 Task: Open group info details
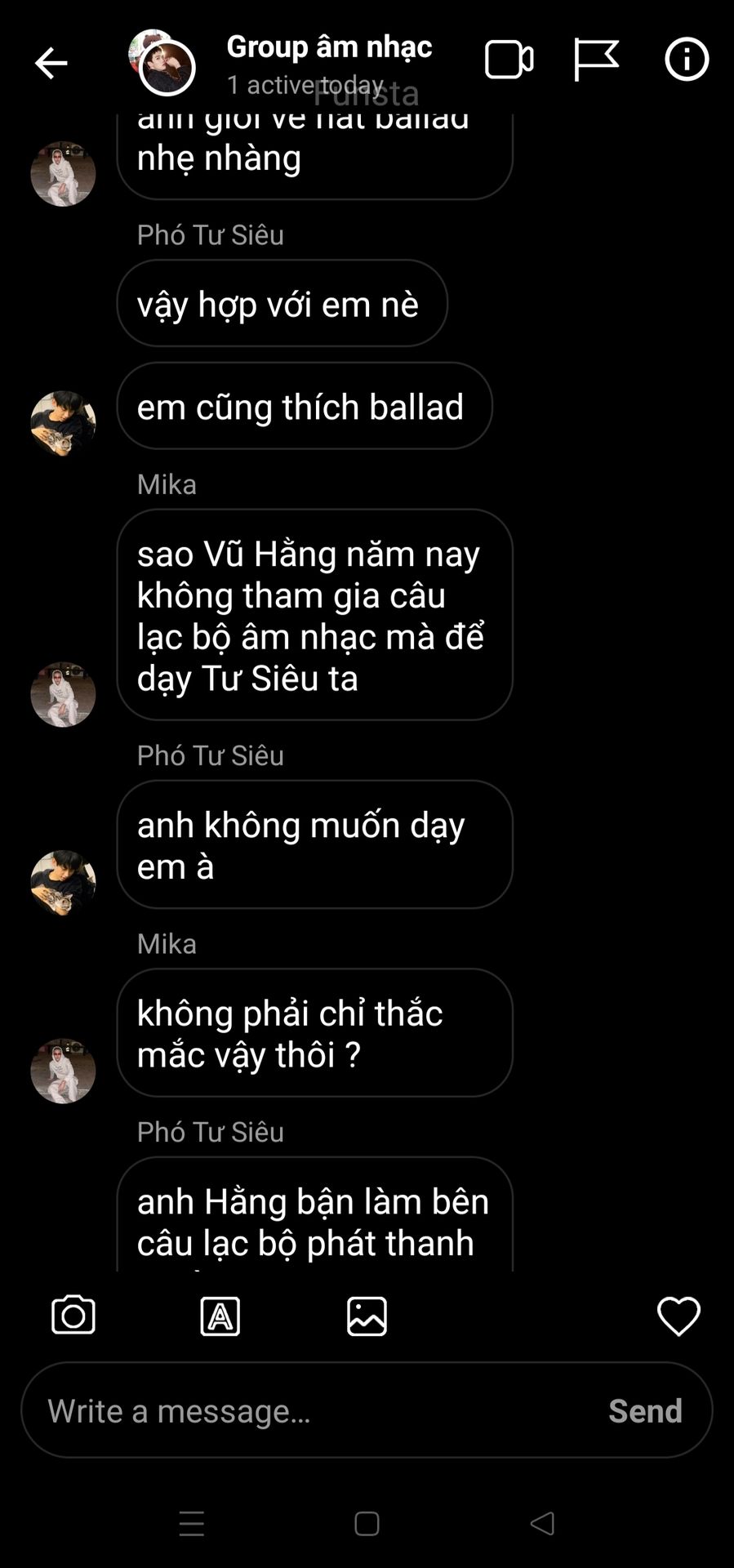point(687,60)
